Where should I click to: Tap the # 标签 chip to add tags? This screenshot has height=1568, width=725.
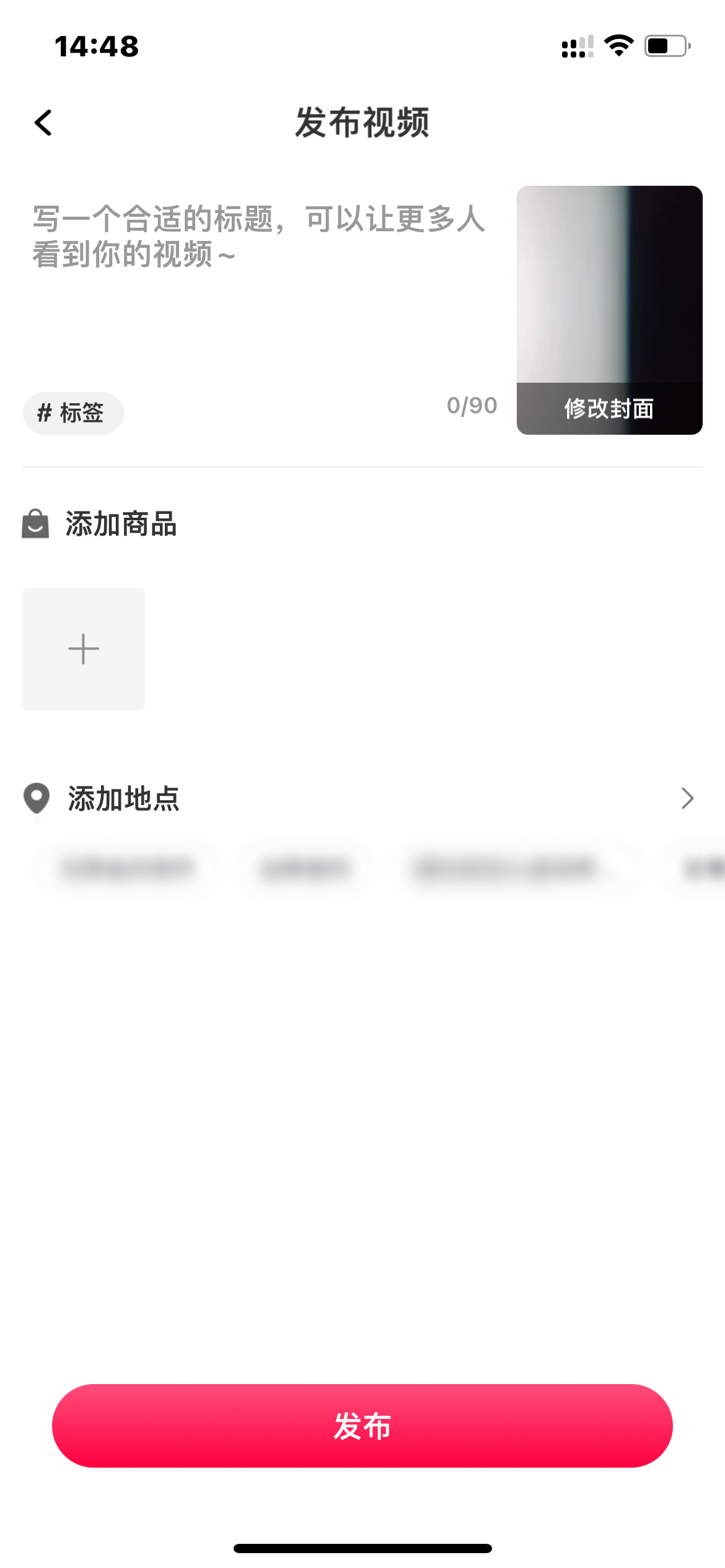[72, 412]
